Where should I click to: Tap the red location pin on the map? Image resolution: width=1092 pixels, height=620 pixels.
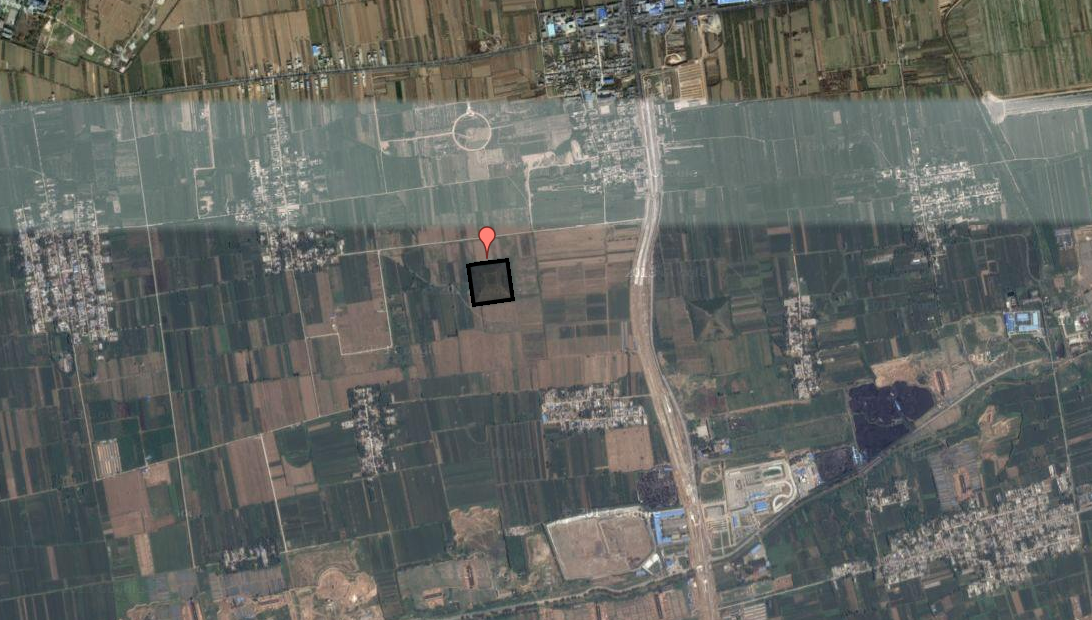click(x=487, y=240)
